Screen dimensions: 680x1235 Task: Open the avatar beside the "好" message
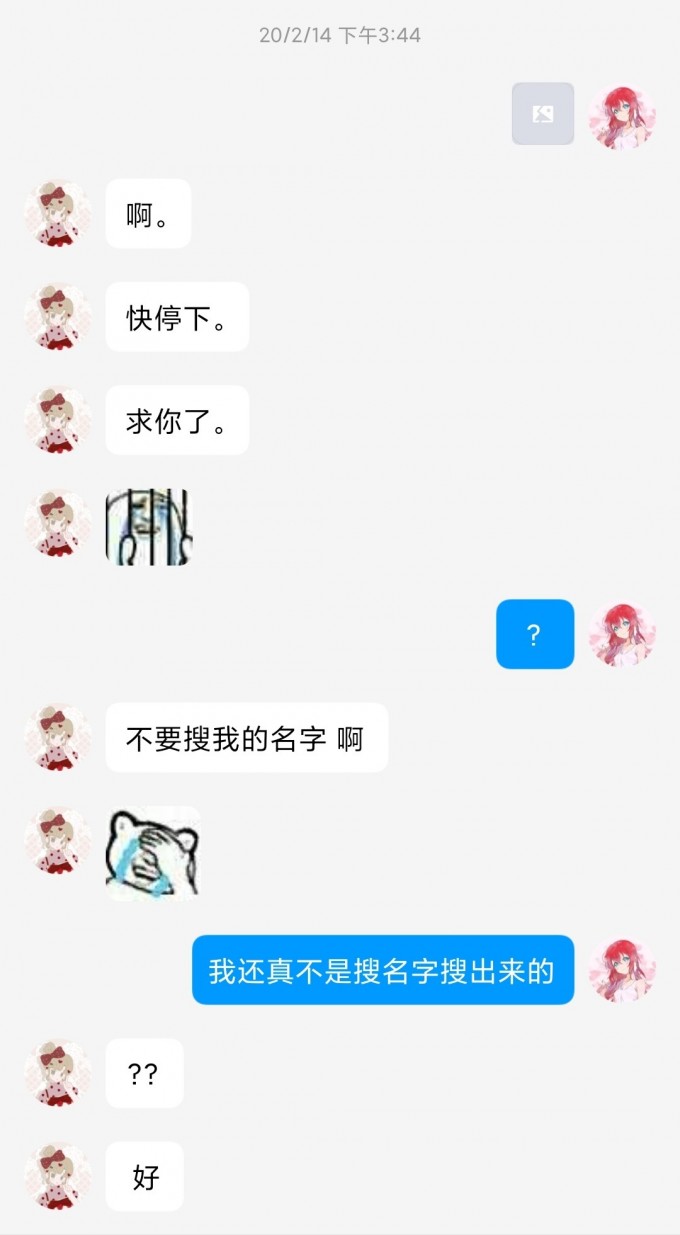click(x=58, y=1176)
